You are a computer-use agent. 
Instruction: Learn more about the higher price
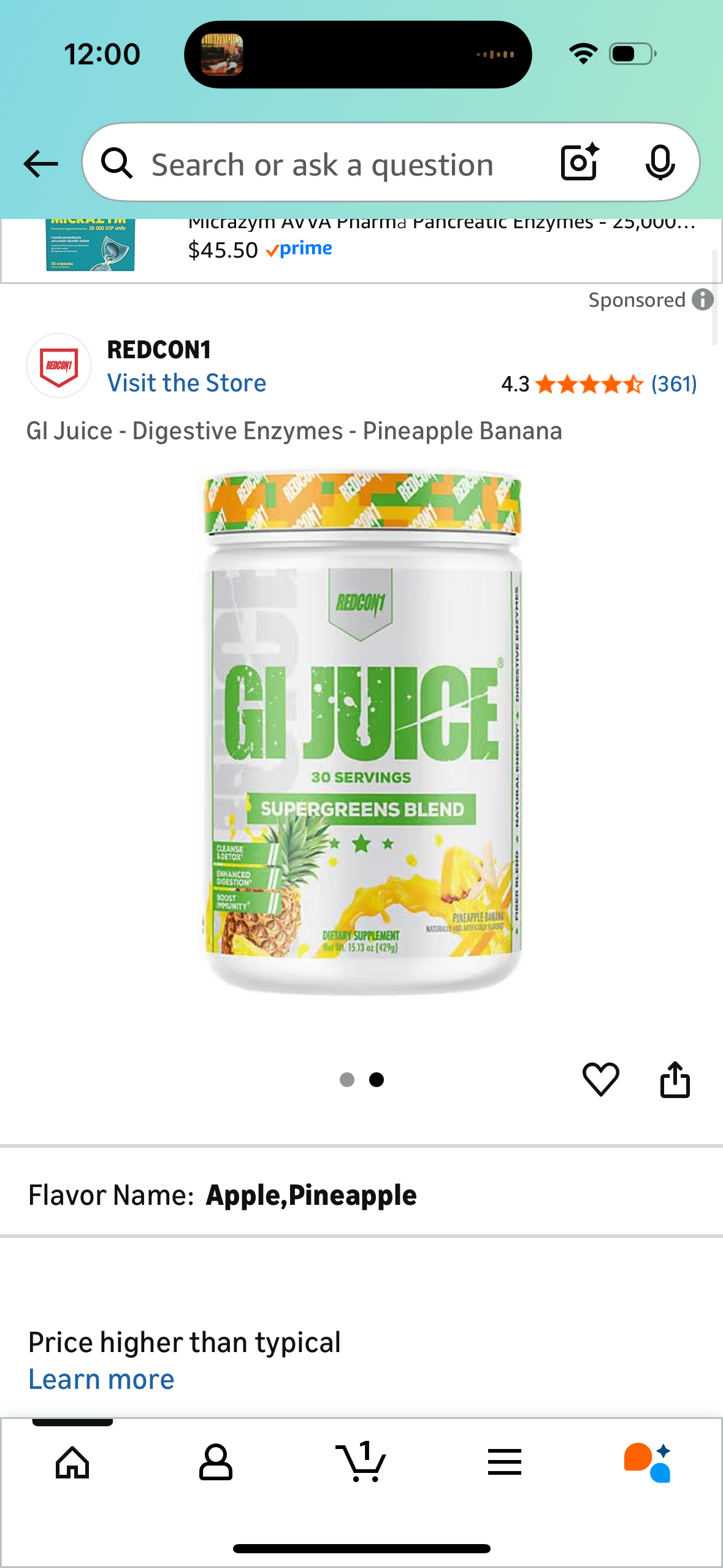(x=101, y=1380)
